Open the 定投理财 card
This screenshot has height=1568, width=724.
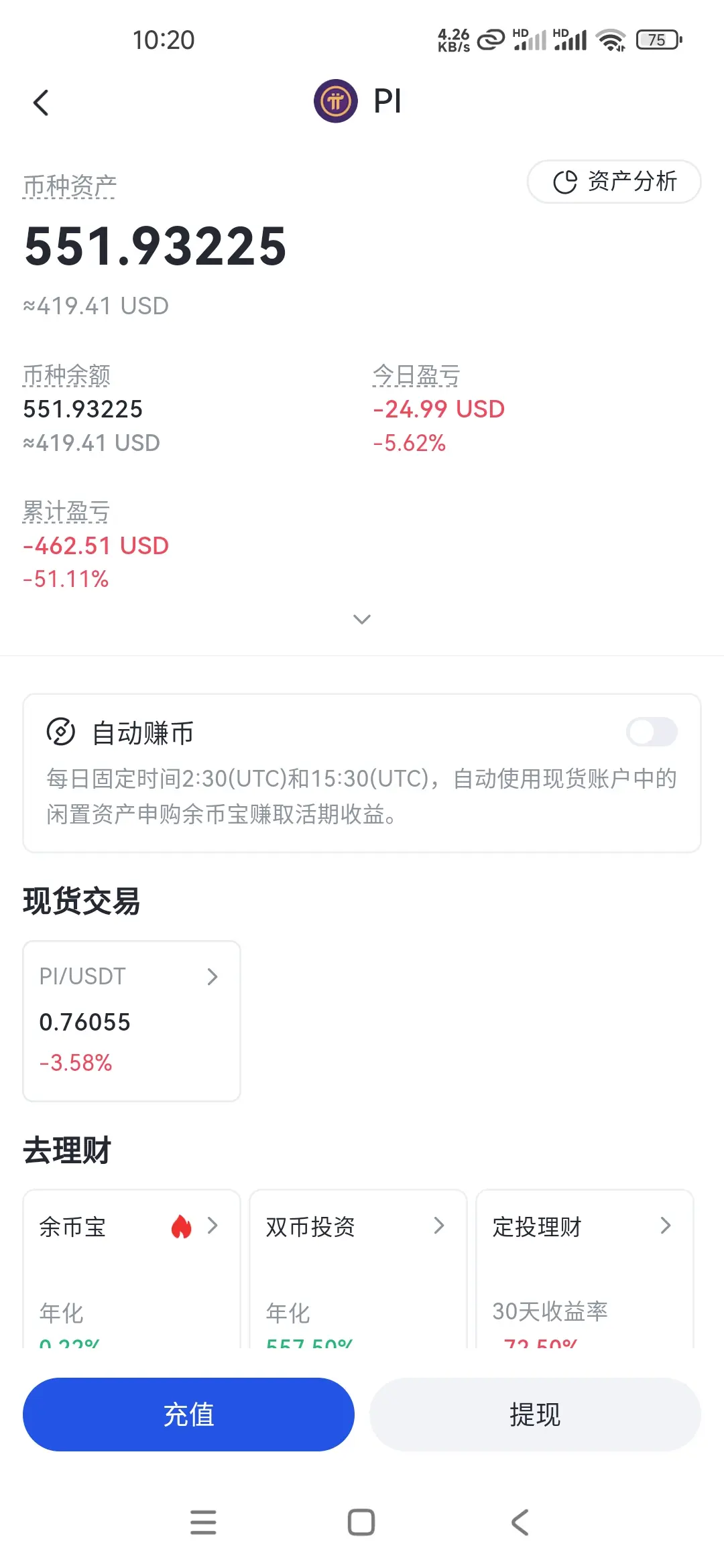[x=585, y=1268]
